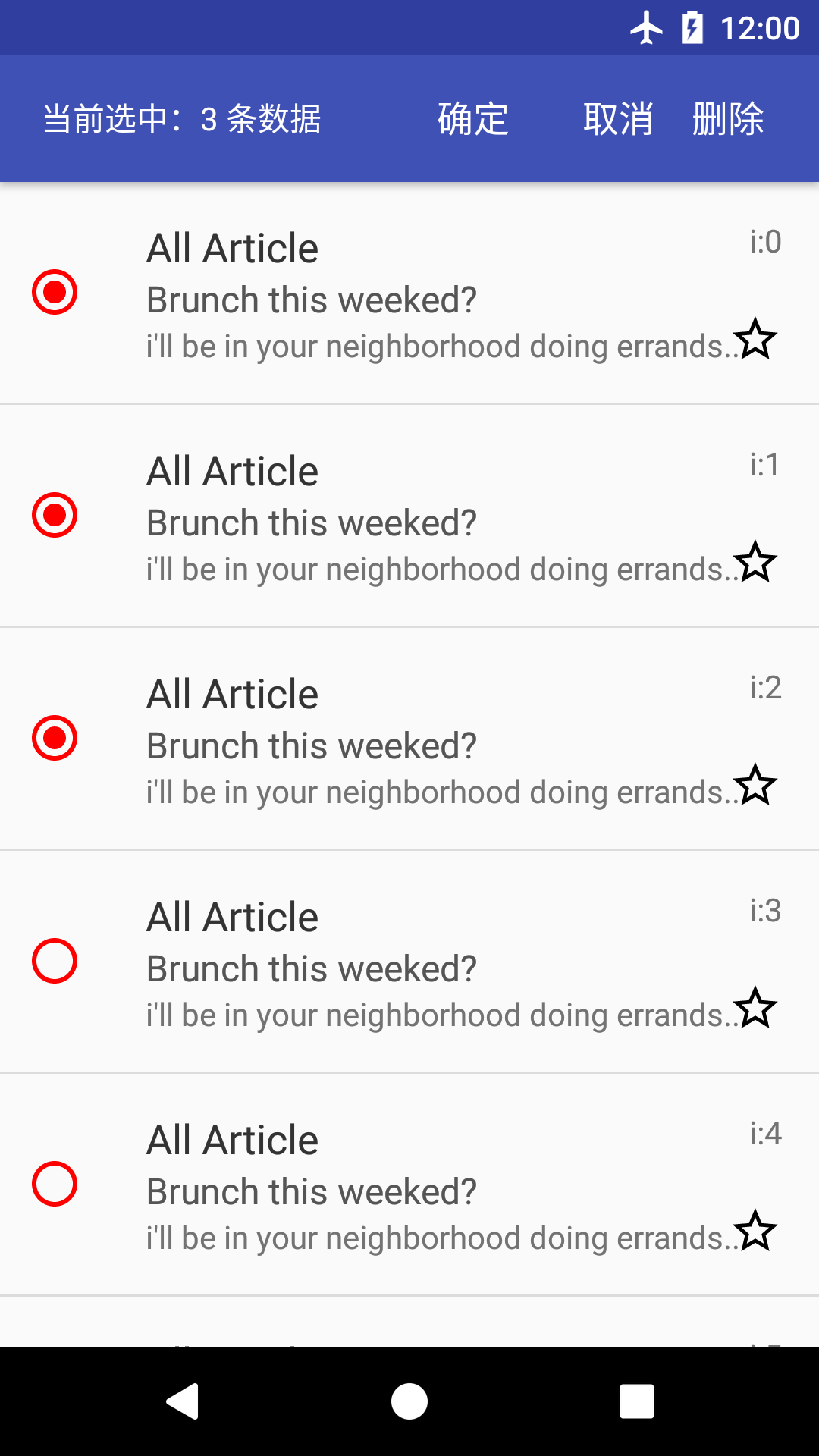
Task: Tap 取消 to cancel selection mode
Action: tap(618, 119)
